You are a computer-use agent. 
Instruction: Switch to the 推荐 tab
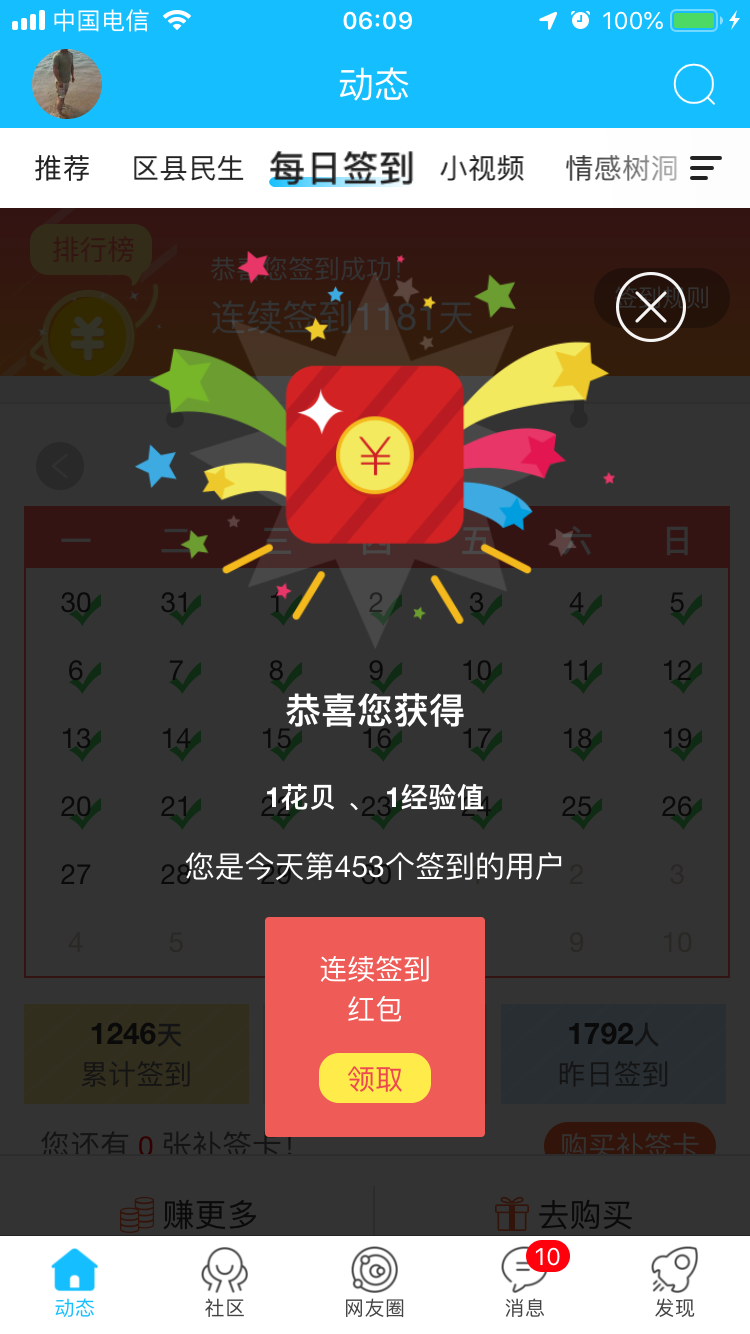tap(62, 168)
